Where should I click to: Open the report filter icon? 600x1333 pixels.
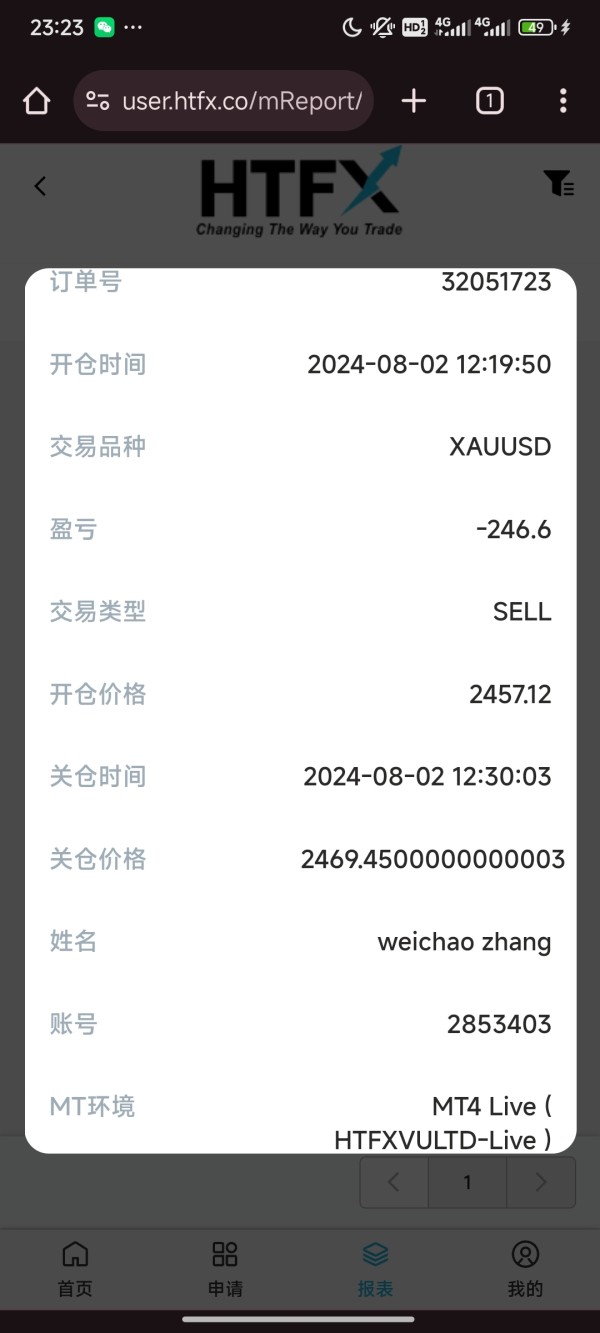point(558,183)
